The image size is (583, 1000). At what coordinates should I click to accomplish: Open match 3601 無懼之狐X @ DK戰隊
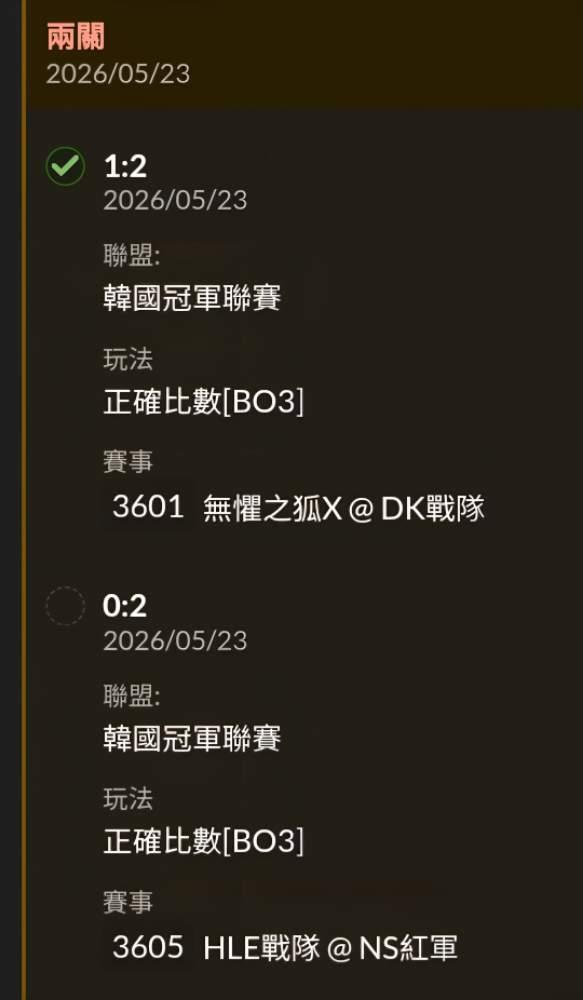(298, 508)
